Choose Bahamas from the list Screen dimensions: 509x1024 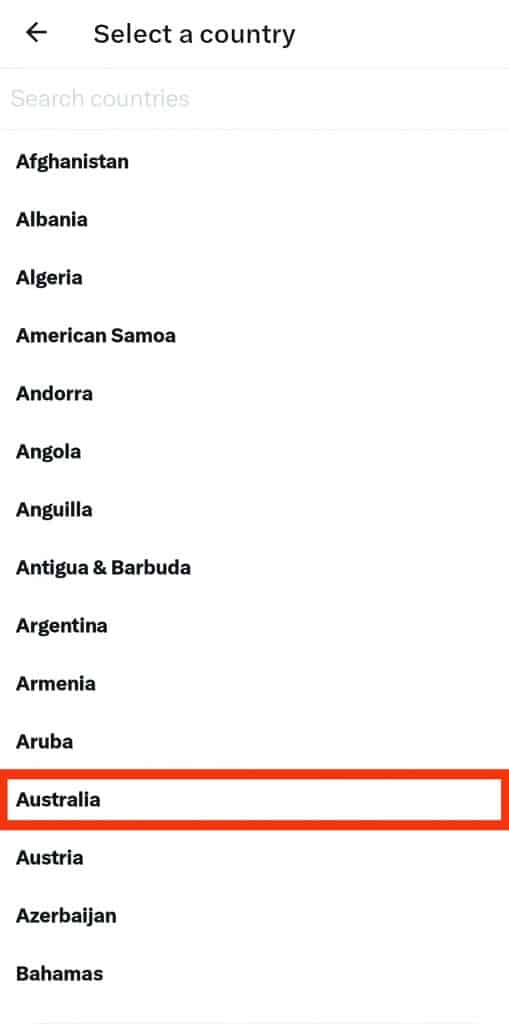[x=254, y=974]
